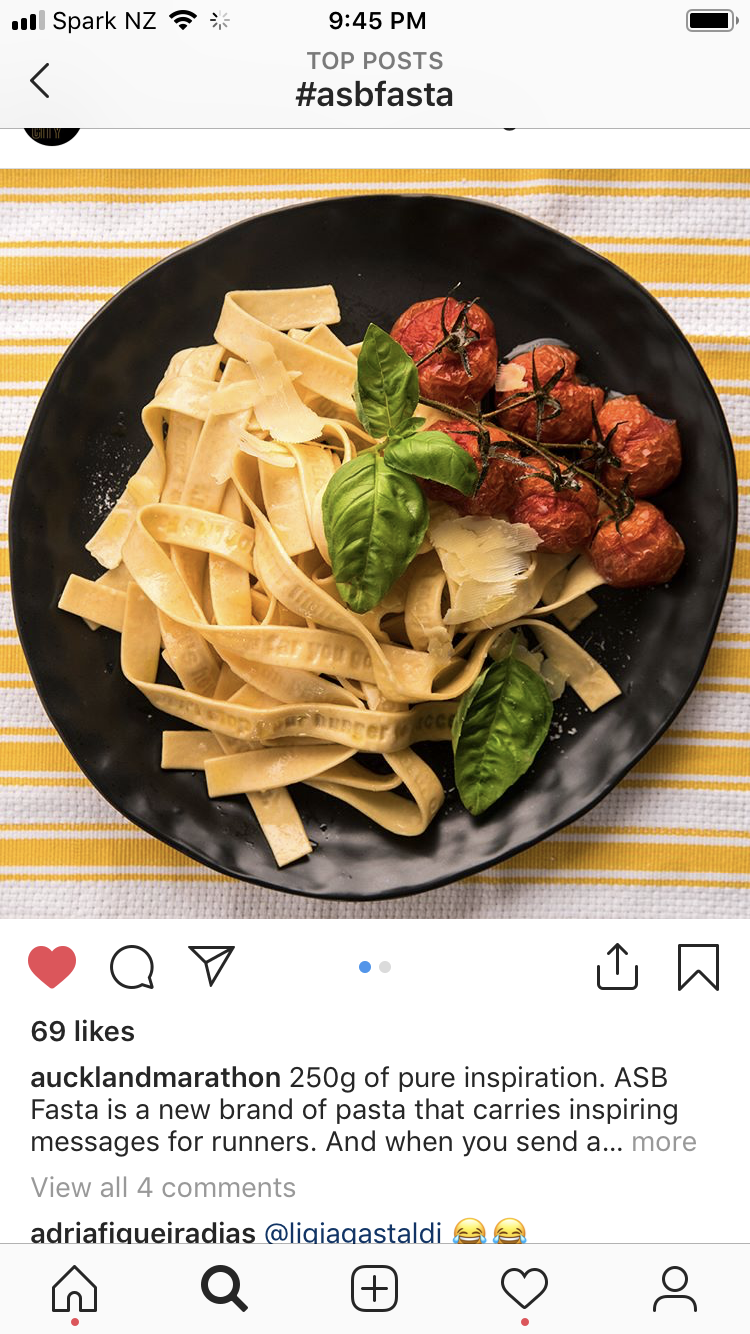The height and width of the screenshot is (1334, 750).
Task: Share the post using the upload icon
Action: tap(617, 966)
